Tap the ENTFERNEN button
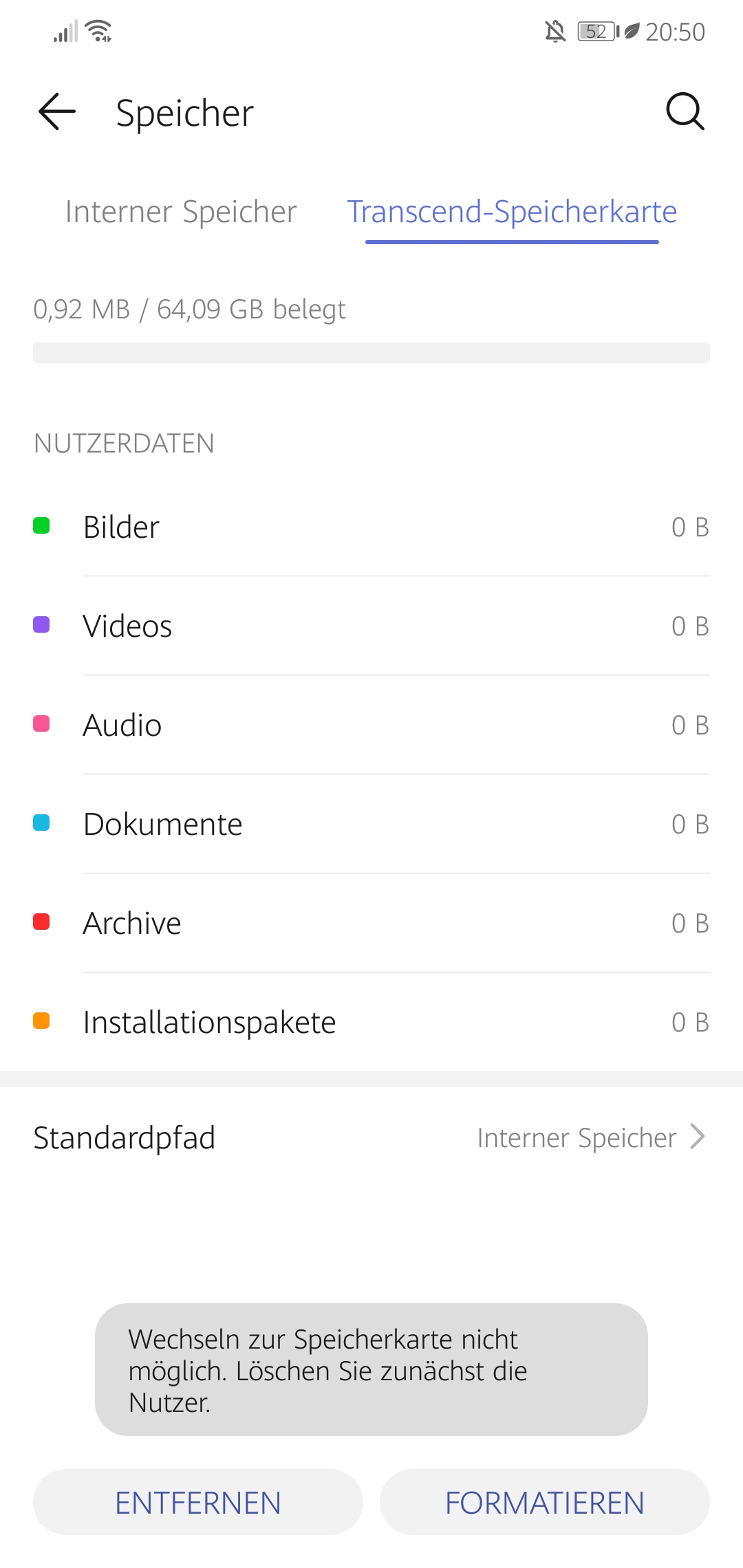 [198, 1502]
